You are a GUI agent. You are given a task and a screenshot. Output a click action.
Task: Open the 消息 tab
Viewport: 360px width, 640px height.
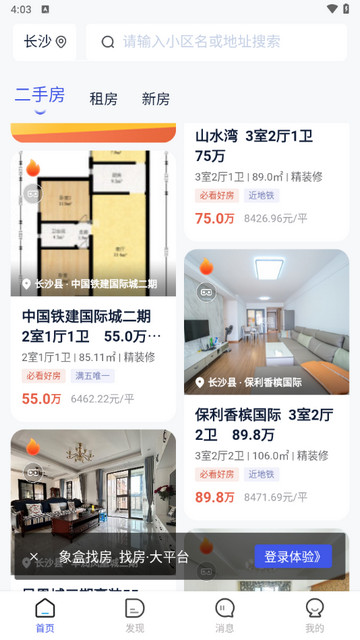pos(224,615)
